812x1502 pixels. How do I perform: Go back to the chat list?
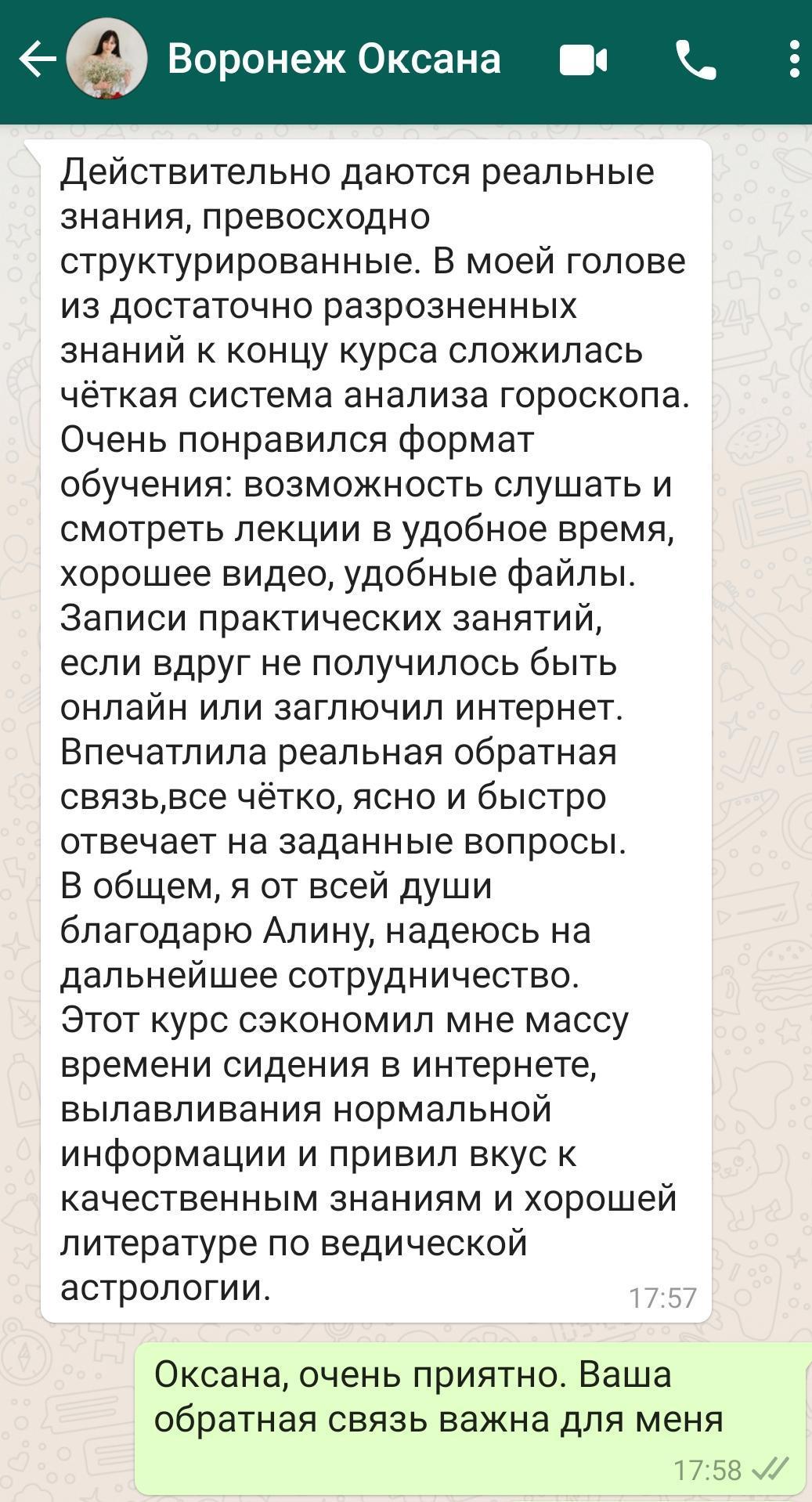pyautogui.click(x=37, y=60)
